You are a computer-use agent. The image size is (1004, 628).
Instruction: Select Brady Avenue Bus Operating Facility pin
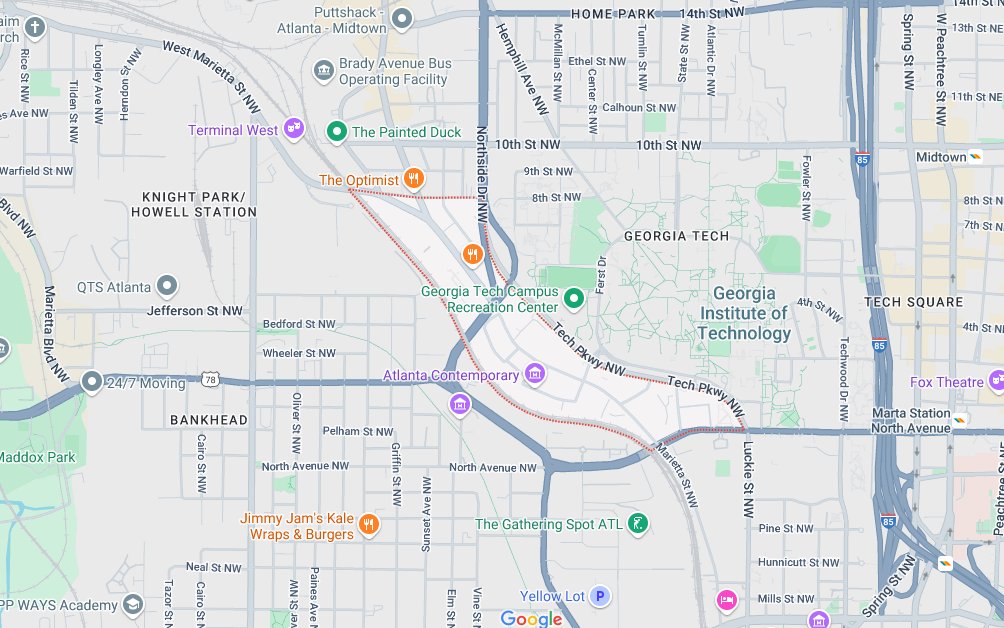pyautogui.click(x=324, y=70)
